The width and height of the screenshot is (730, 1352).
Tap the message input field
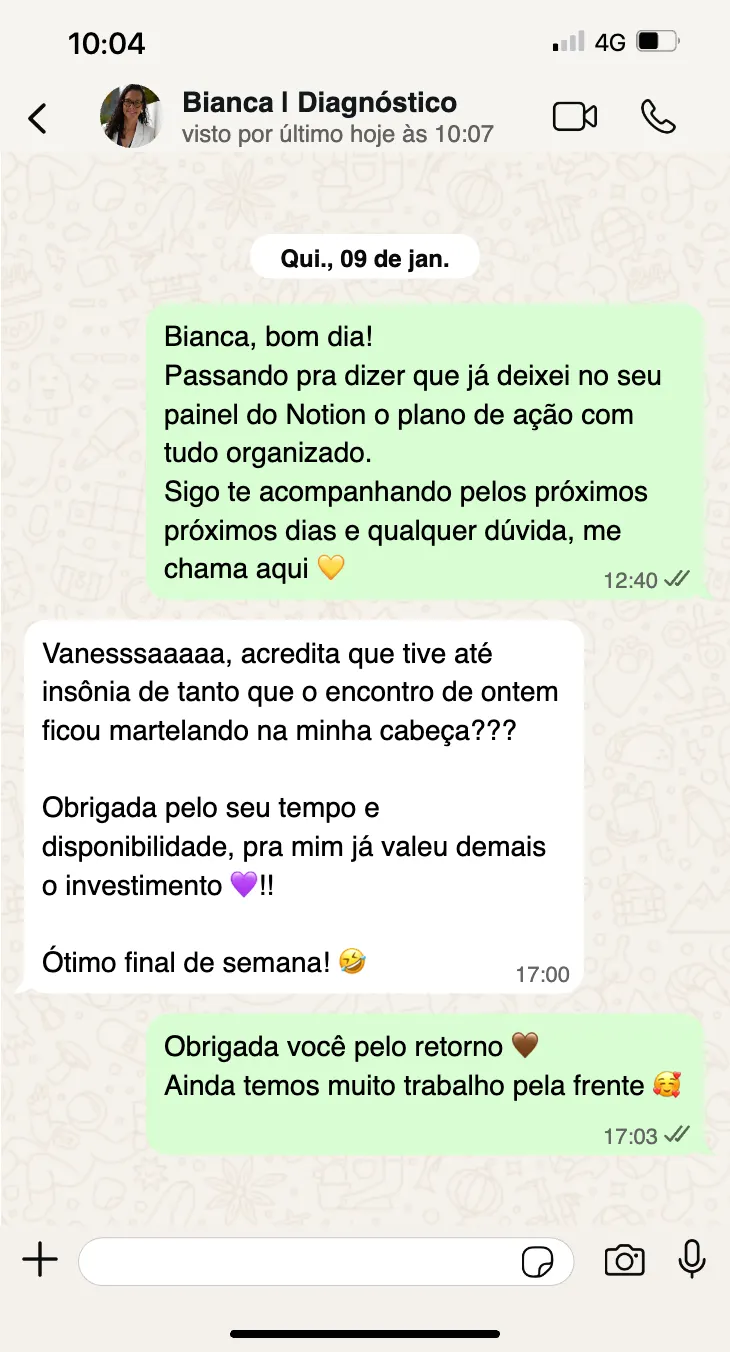pos(300,1261)
